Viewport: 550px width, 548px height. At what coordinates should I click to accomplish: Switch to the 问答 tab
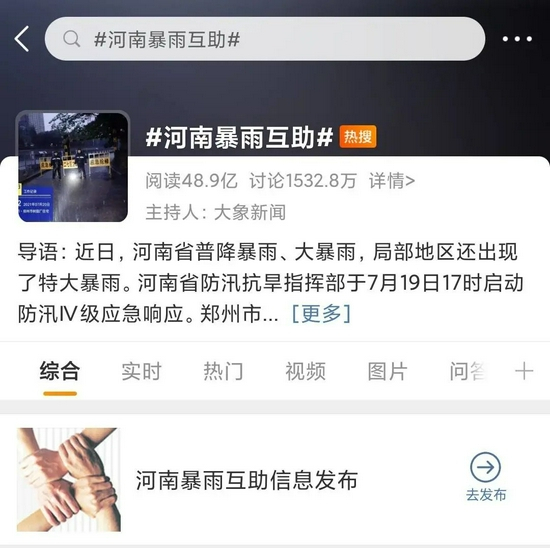(468, 371)
